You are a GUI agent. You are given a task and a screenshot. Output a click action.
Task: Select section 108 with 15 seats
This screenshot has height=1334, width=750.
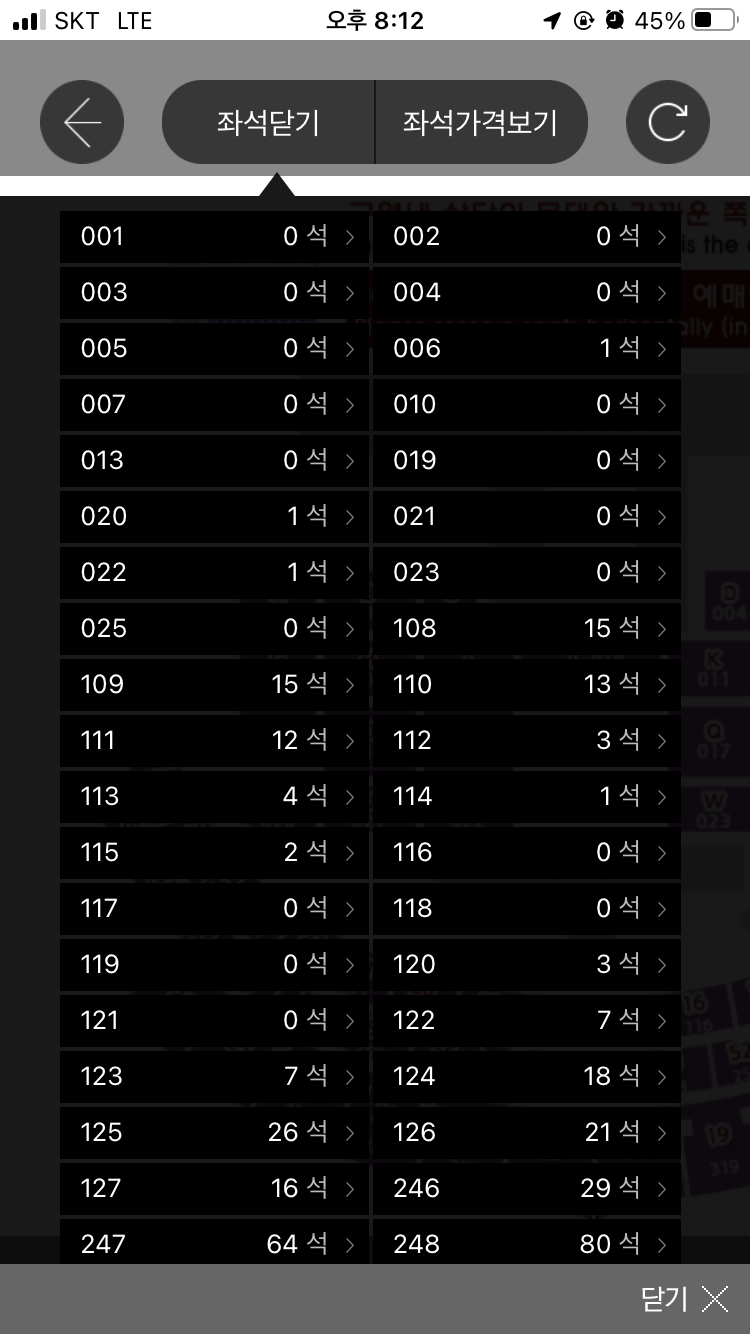[x=527, y=628]
